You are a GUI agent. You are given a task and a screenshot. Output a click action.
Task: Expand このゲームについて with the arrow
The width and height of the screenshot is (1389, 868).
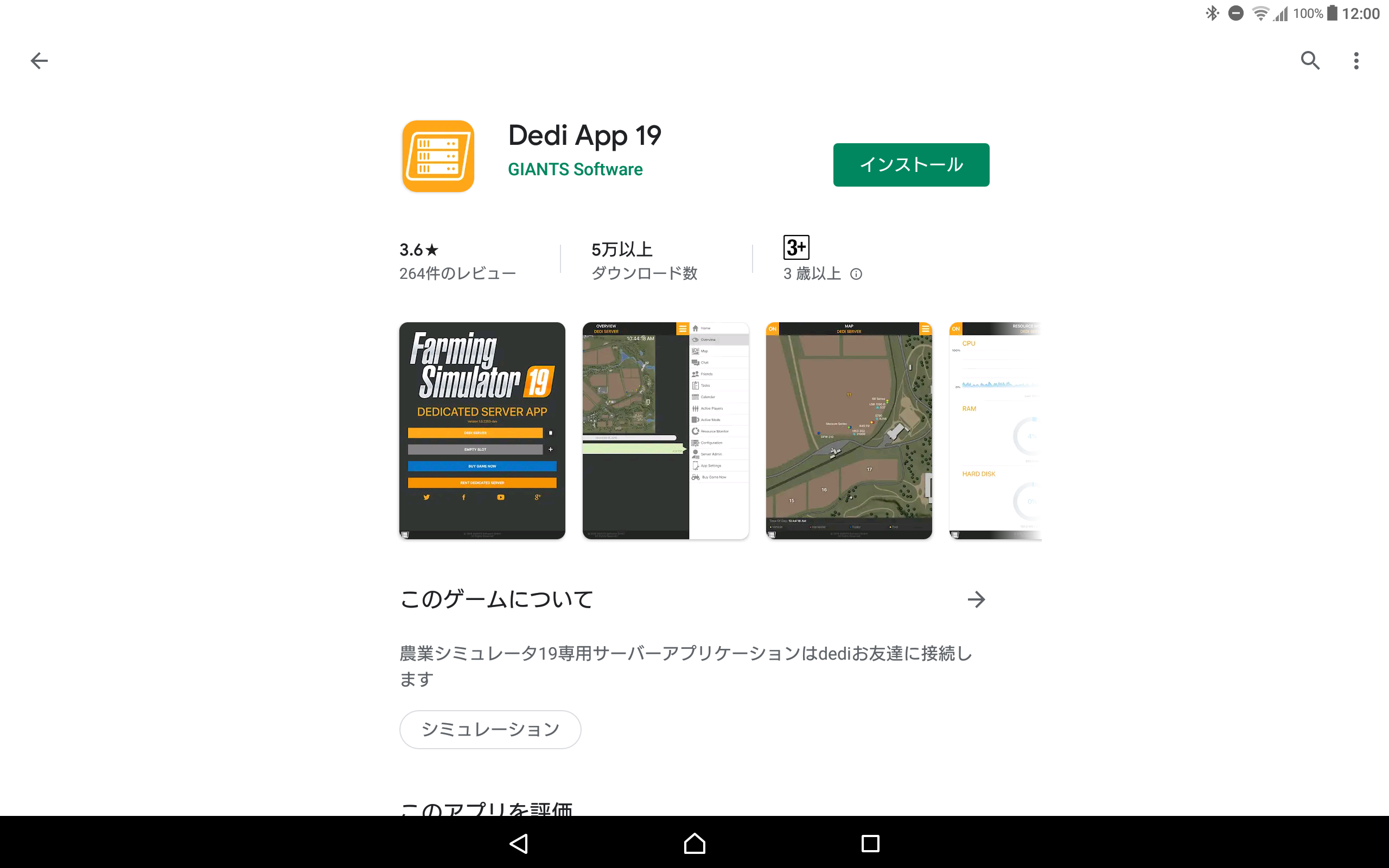[976, 599]
